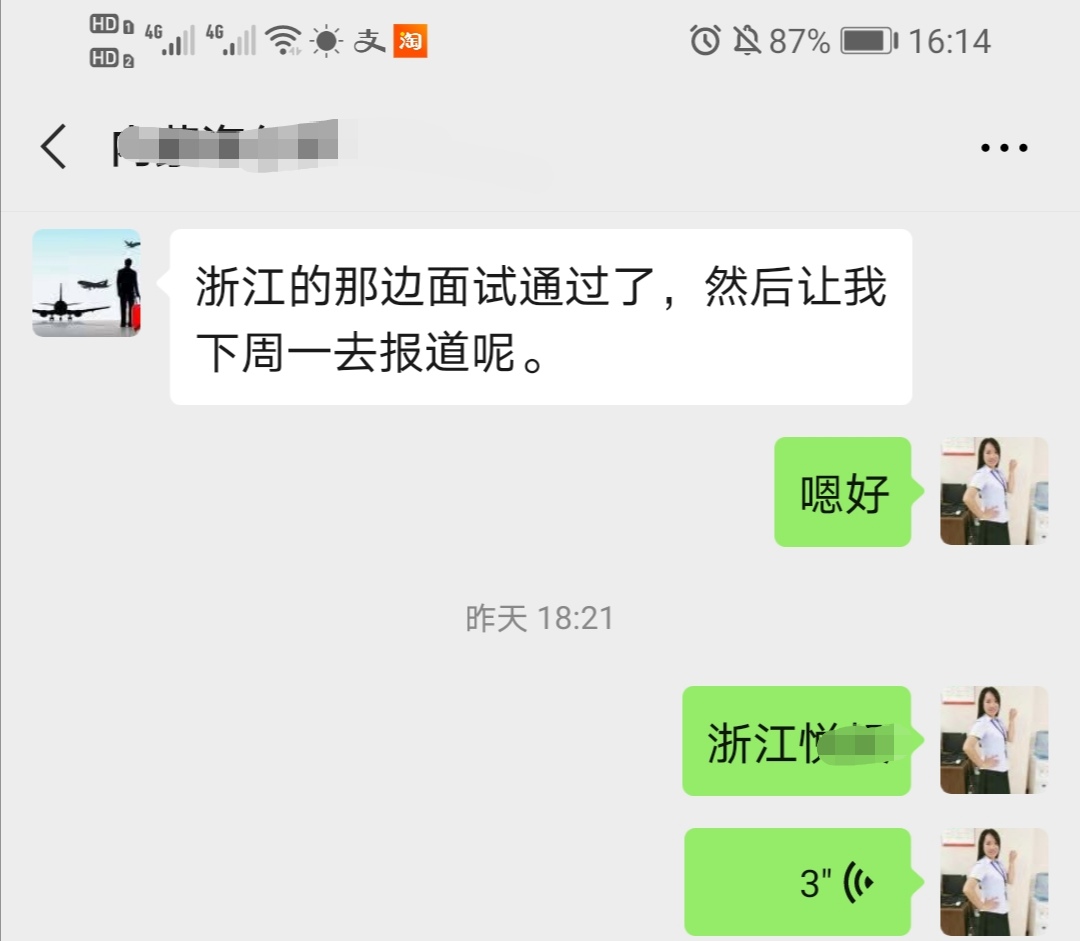This screenshot has height=941, width=1080.
Task: Open the contact's airport avatar profile
Action: (86, 283)
